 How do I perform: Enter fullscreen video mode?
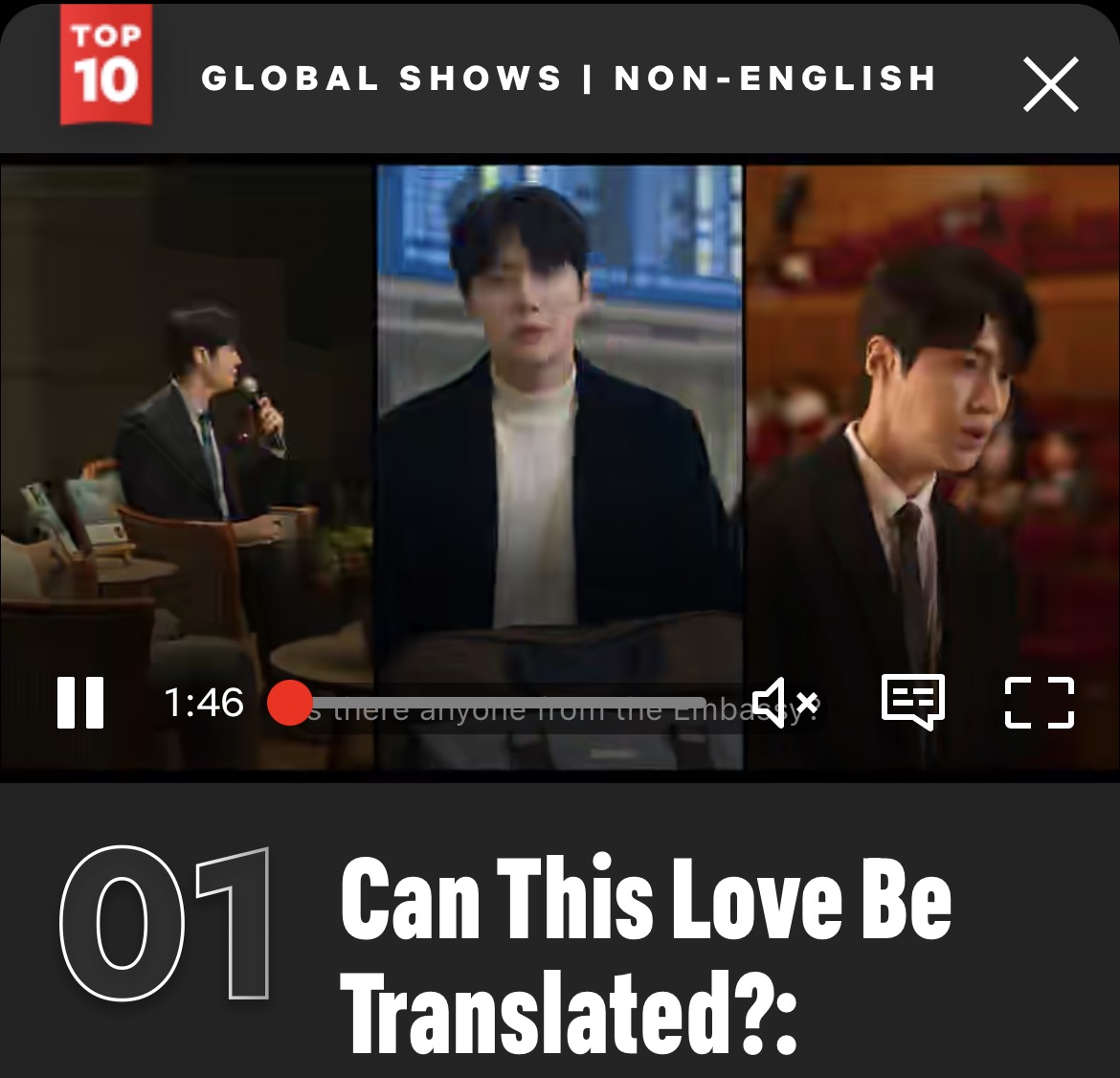pos(1040,703)
